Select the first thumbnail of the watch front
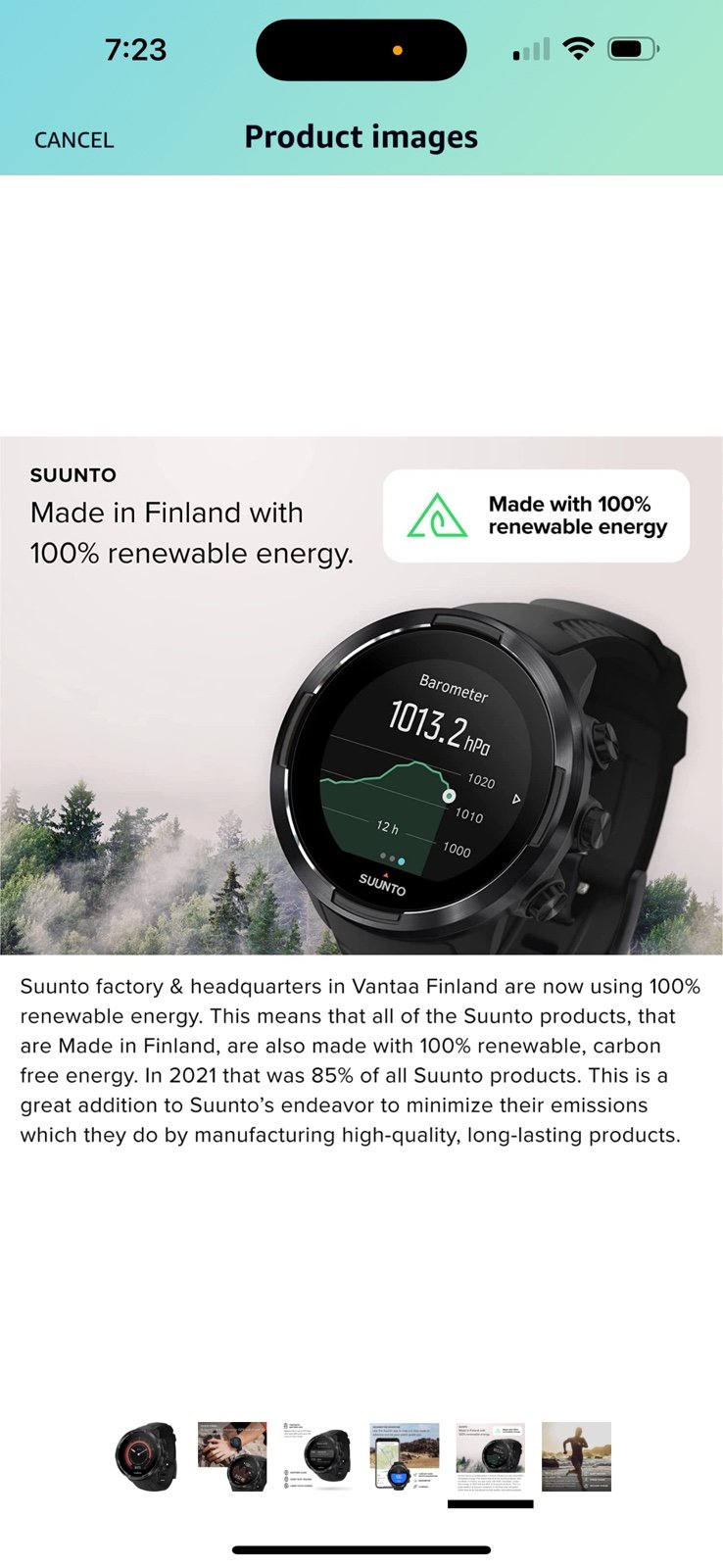This screenshot has height=1568, width=723. (x=146, y=1456)
